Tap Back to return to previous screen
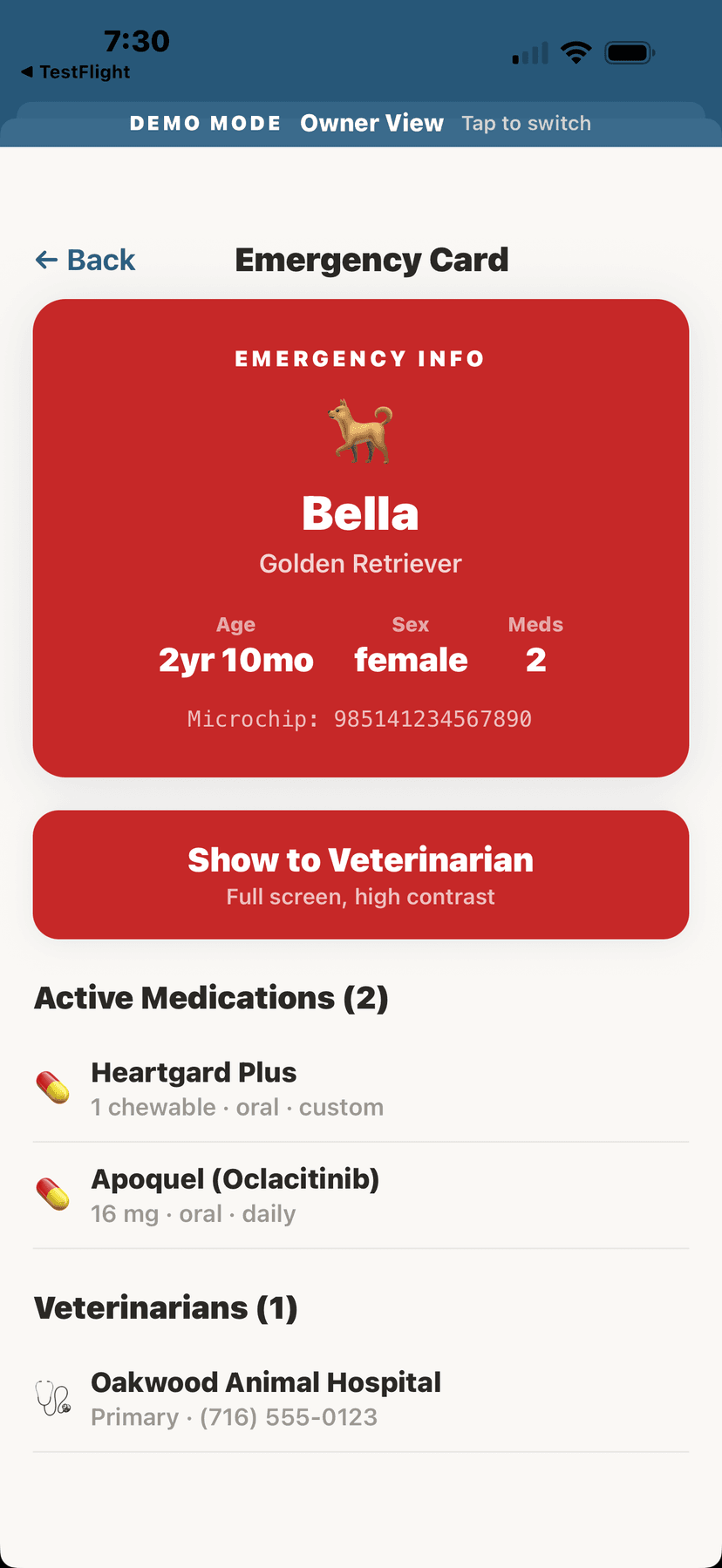 [84, 259]
